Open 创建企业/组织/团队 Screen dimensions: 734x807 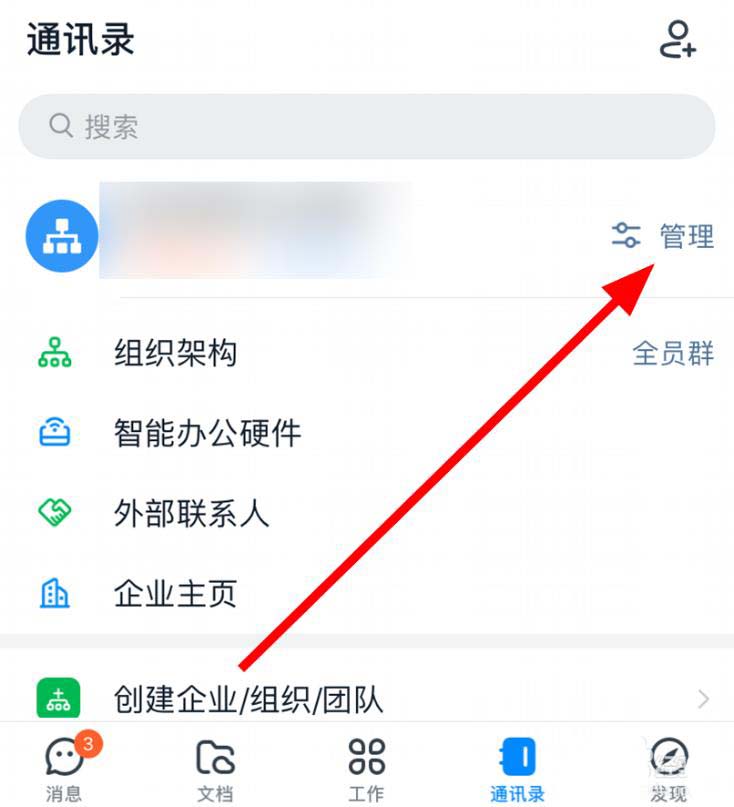tap(248, 698)
